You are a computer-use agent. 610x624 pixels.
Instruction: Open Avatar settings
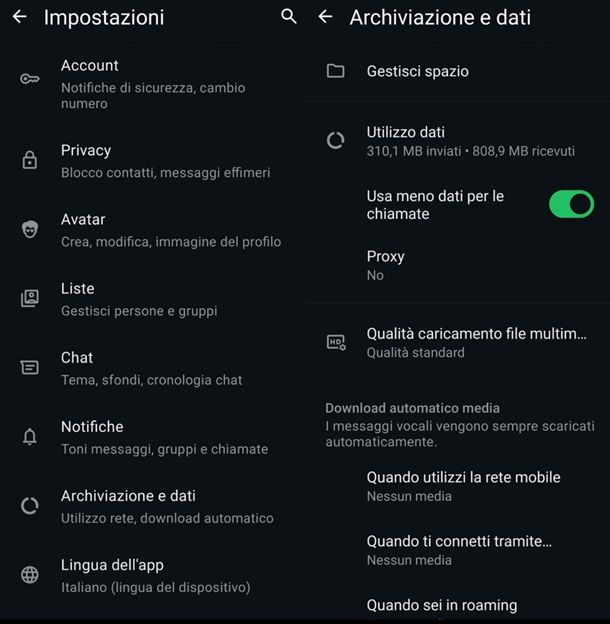[x=150, y=230]
